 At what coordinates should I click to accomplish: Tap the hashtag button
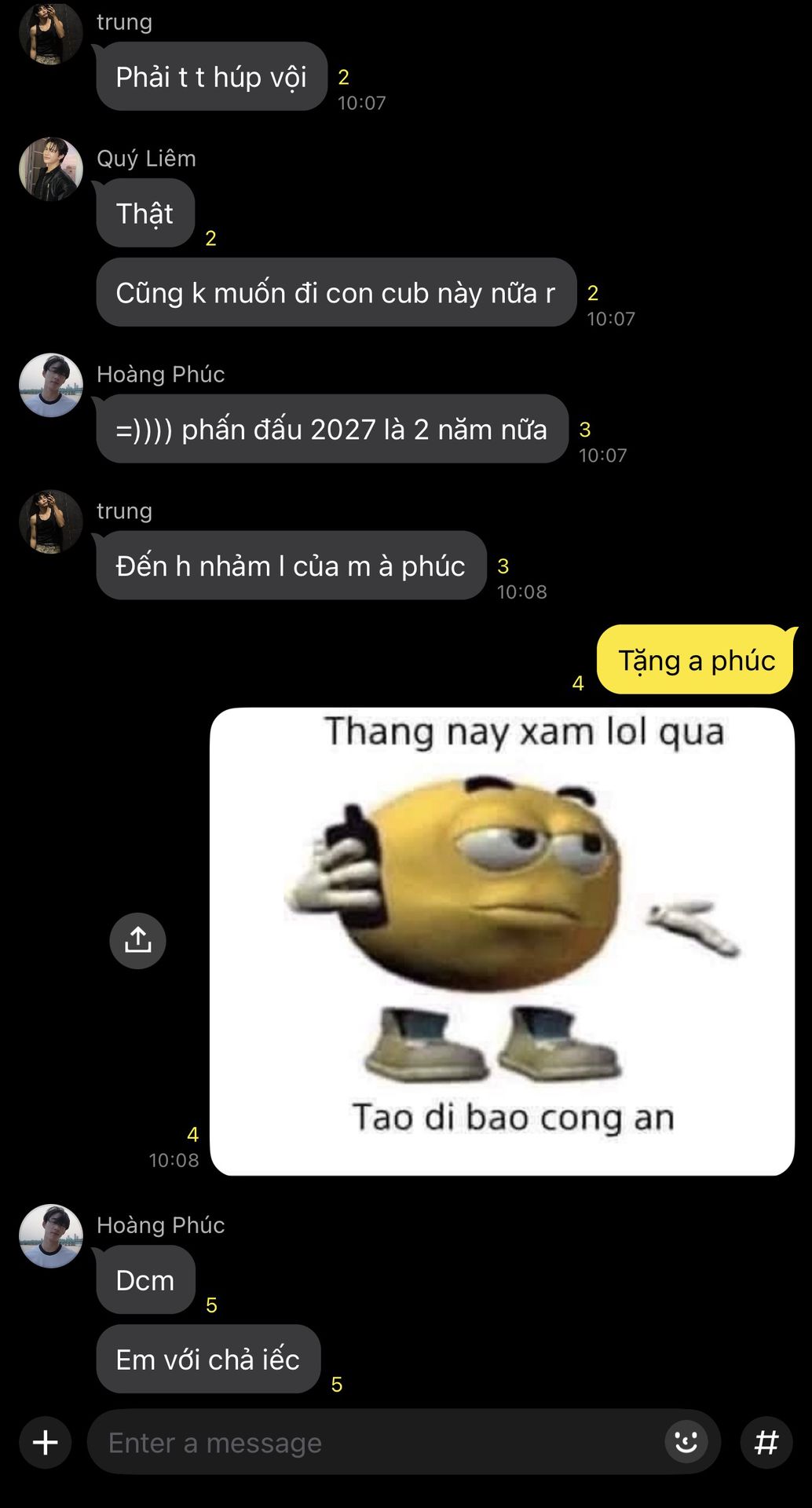click(766, 1442)
